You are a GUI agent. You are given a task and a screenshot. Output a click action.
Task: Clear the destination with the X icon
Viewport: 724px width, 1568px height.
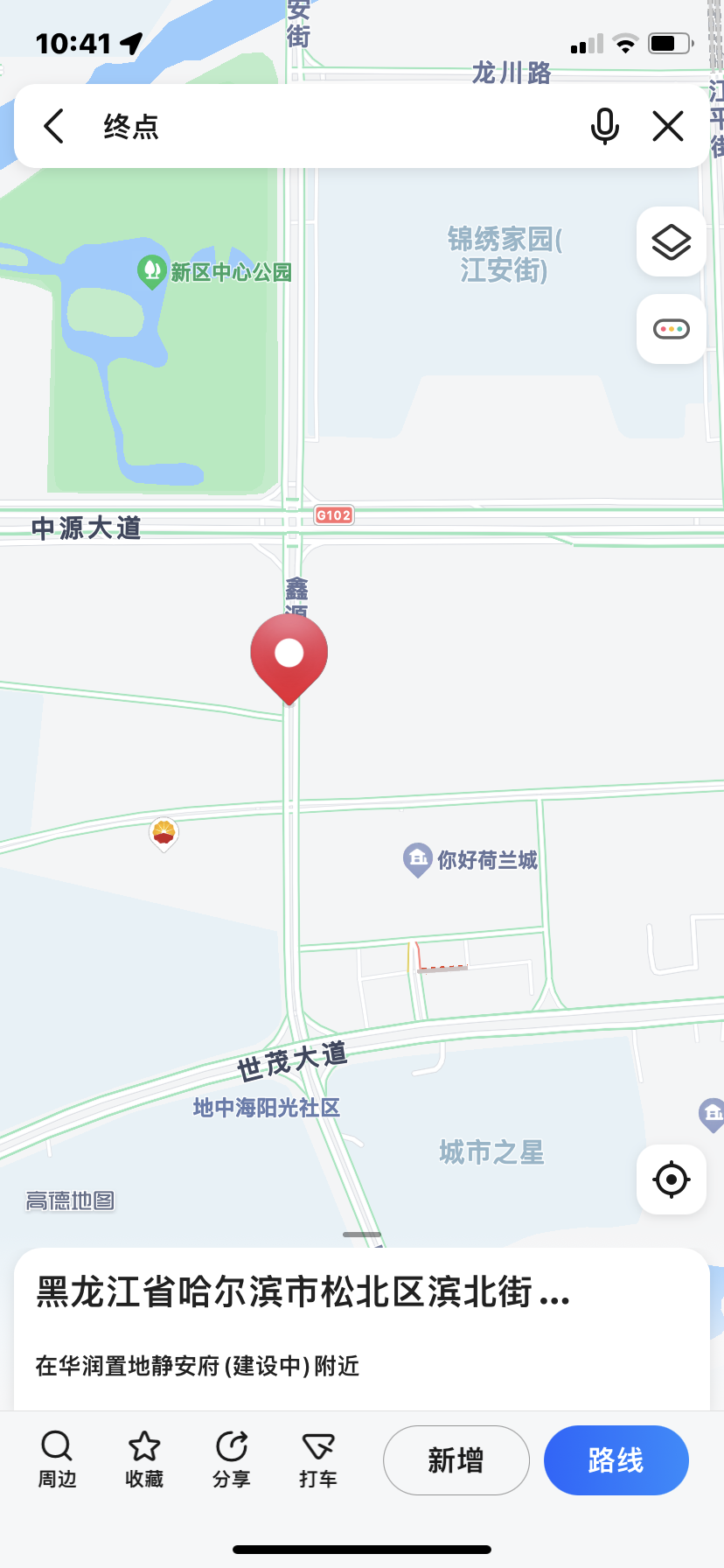[x=668, y=127]
